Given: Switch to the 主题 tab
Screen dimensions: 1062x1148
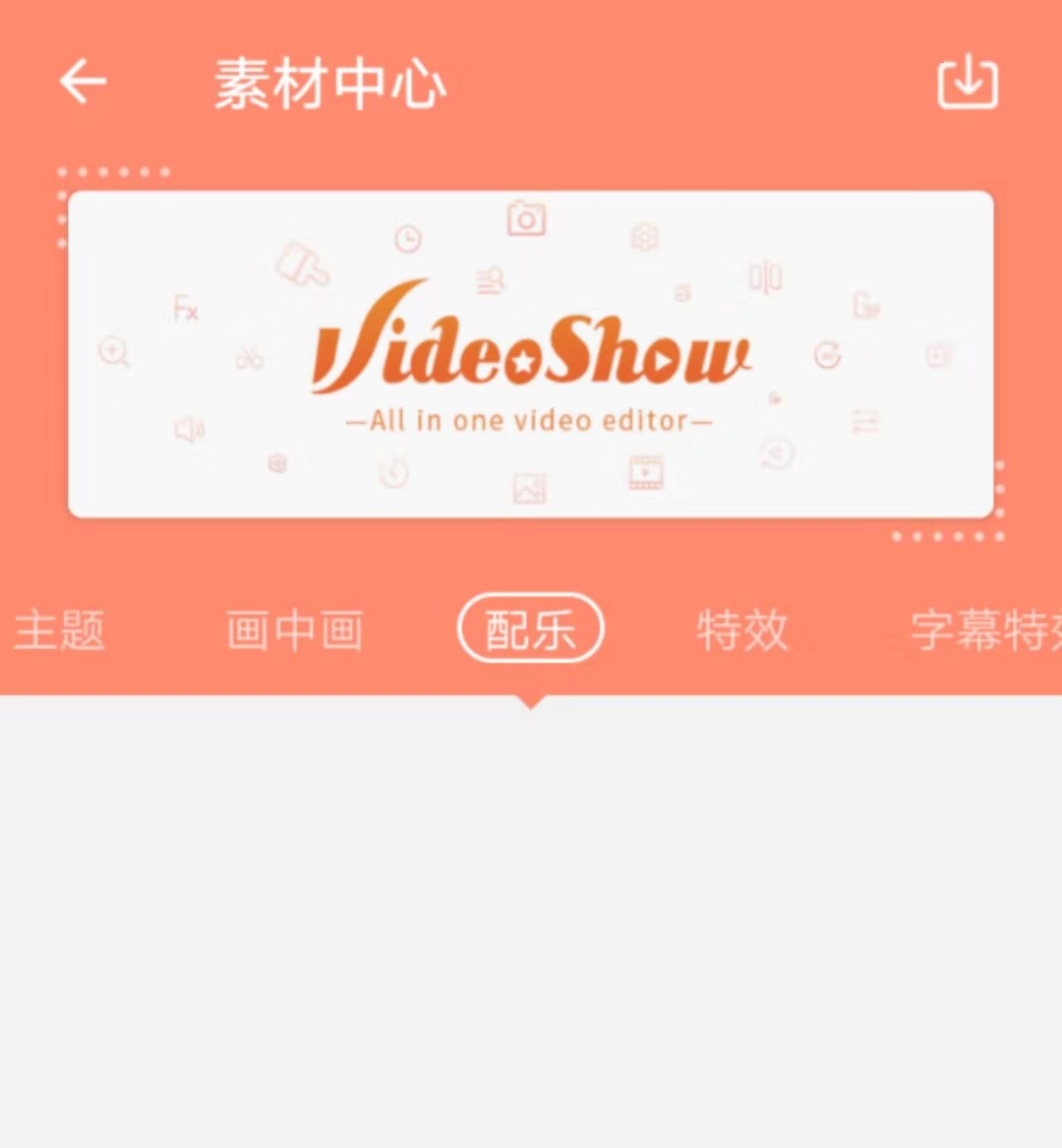Looking at the screenshot, I should tap(59, 631).
